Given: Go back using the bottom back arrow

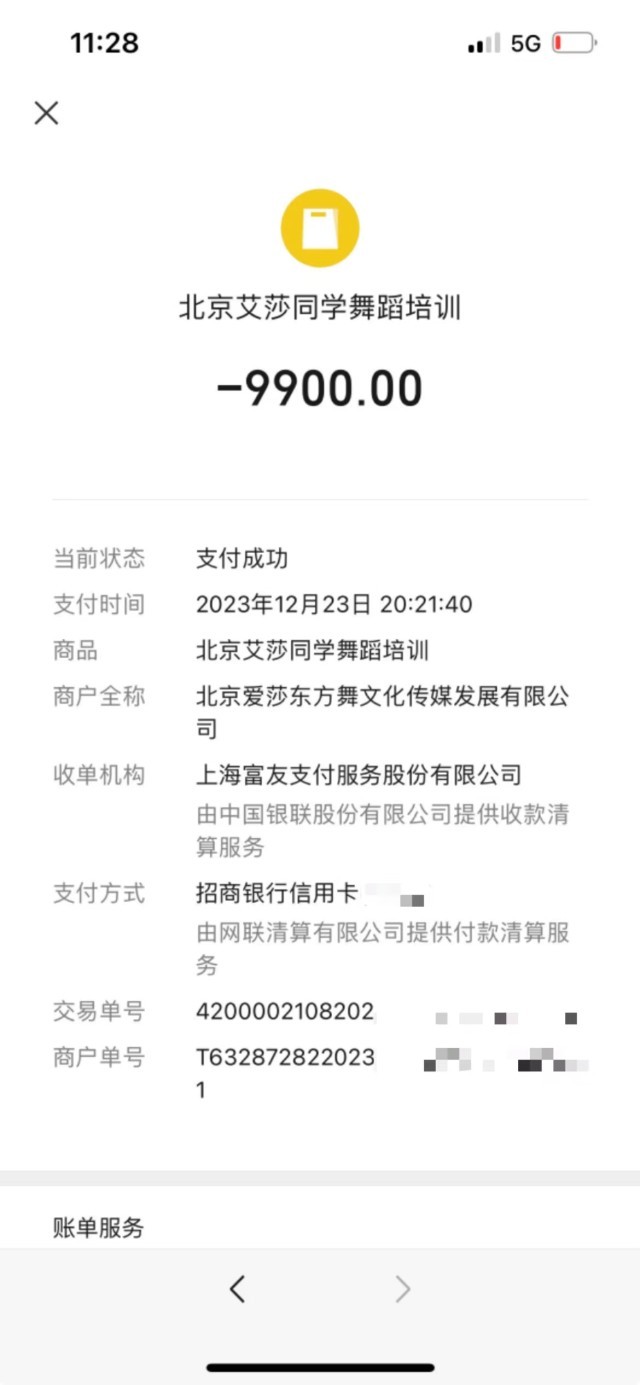Looking at the screenshot, I should click(237, 1289).
